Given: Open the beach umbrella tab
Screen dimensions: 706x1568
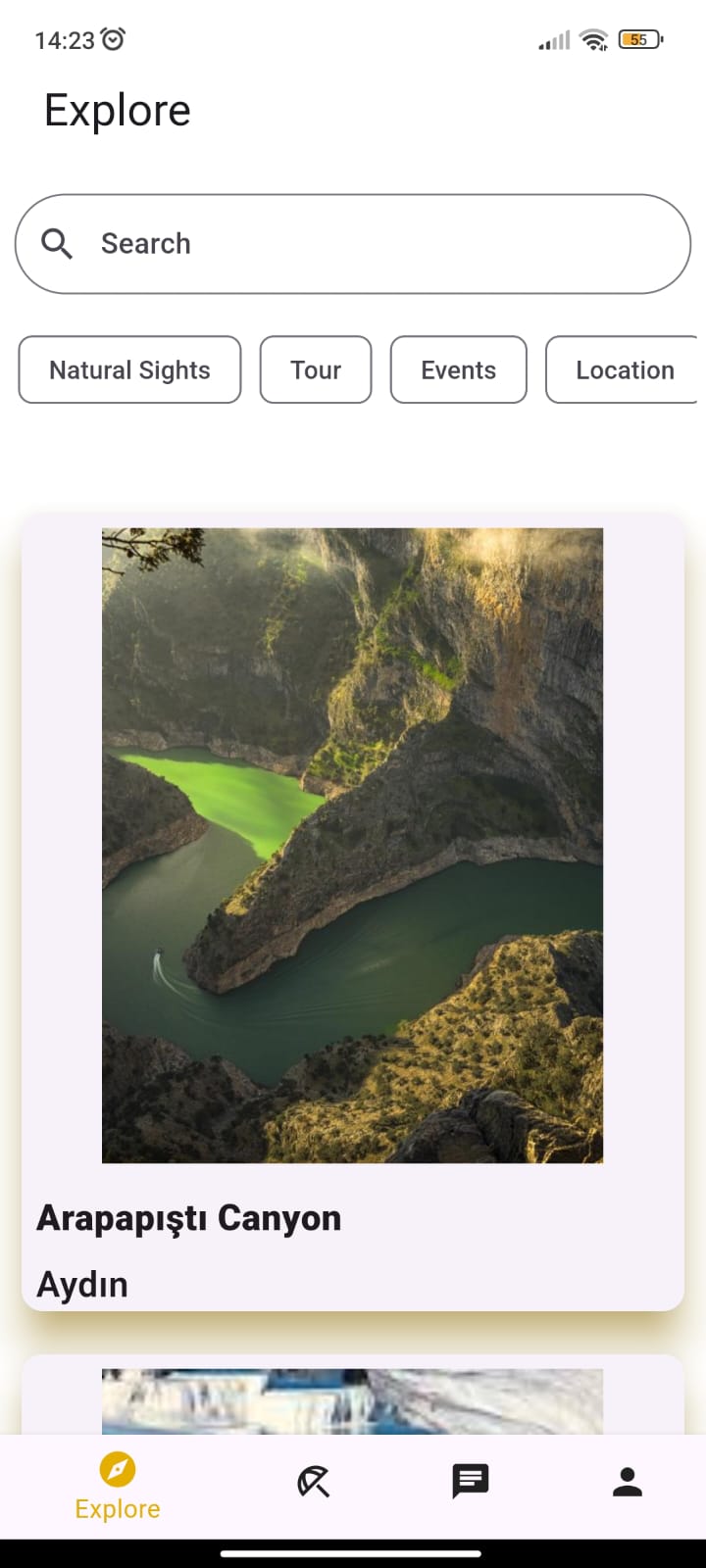Looking at the screenshot, I should tap(314, 1482).
